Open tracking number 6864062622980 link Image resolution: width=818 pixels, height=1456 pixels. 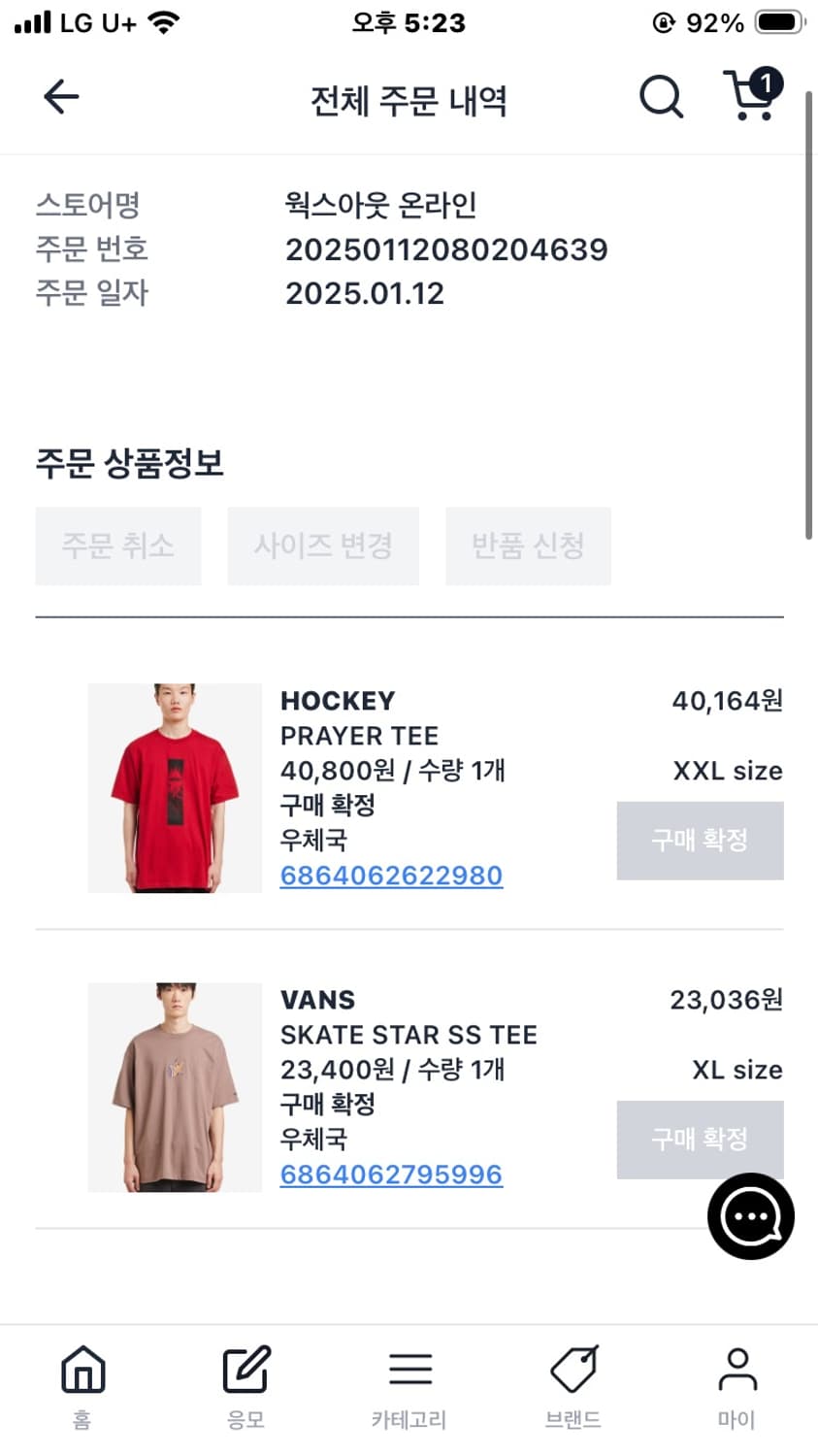(x=391, y=875)
